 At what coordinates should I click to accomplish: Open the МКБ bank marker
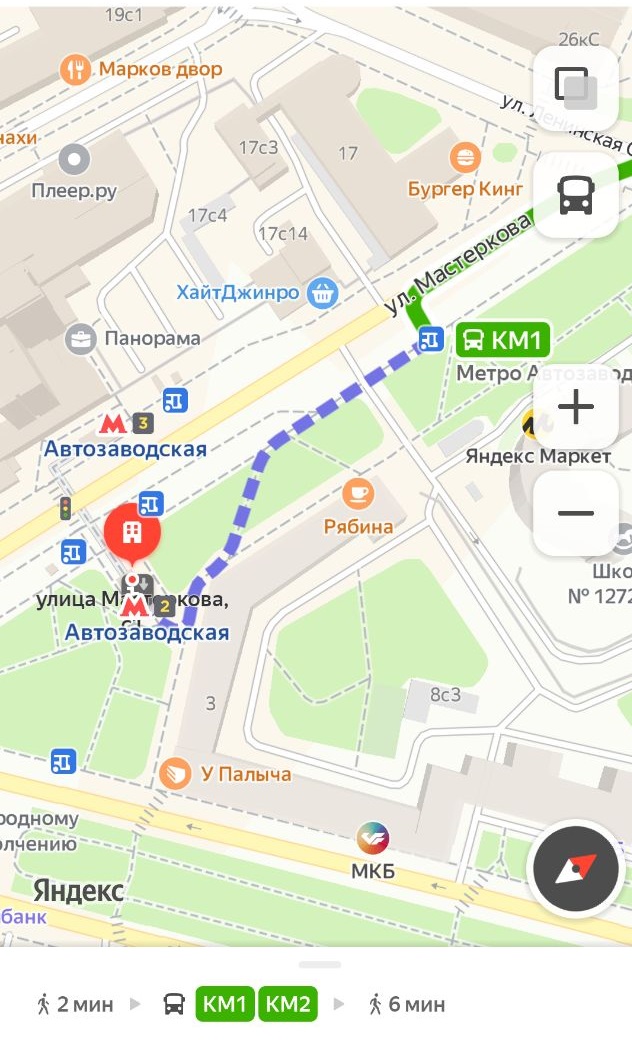373,838
